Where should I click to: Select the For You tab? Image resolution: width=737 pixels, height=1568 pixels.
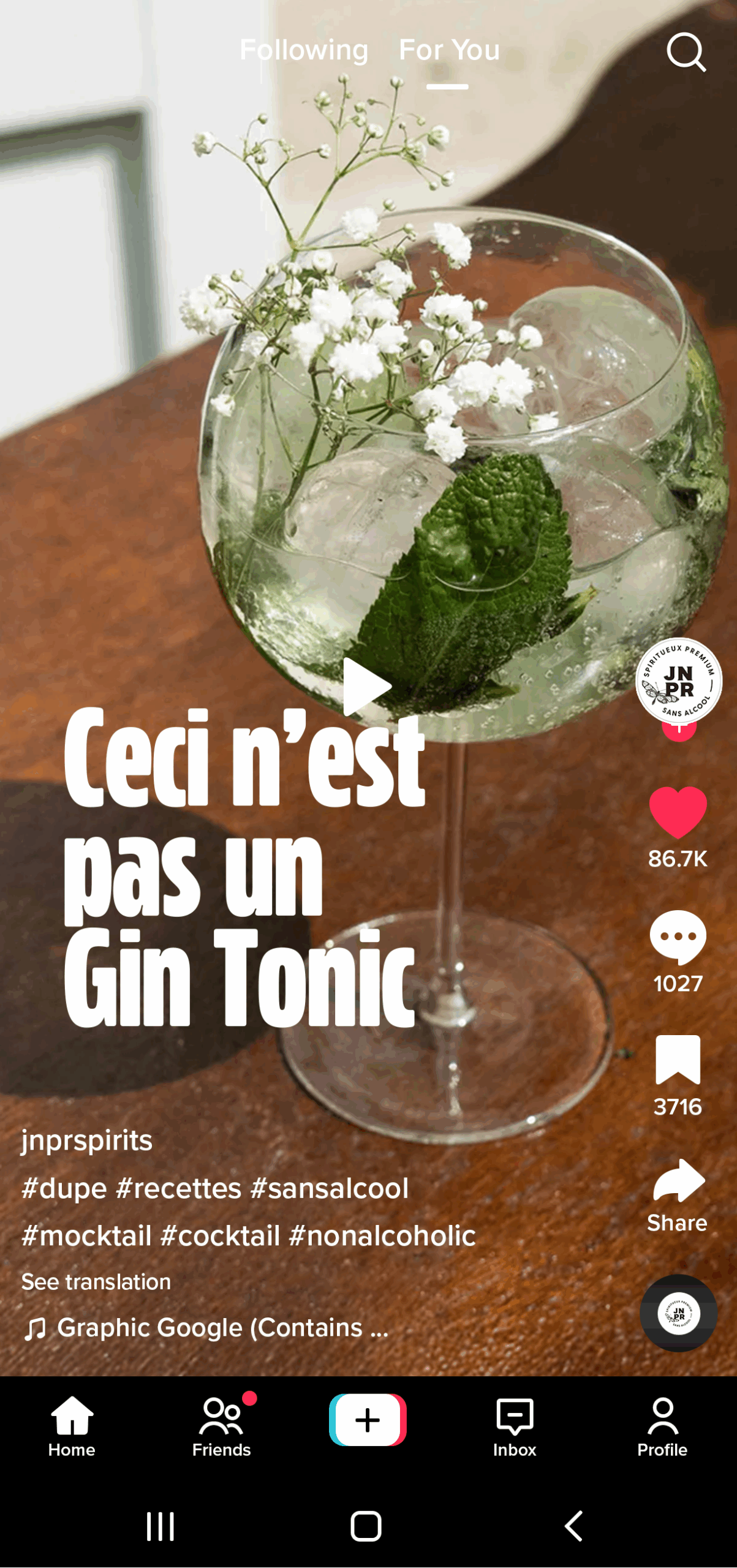coord(449,50)
